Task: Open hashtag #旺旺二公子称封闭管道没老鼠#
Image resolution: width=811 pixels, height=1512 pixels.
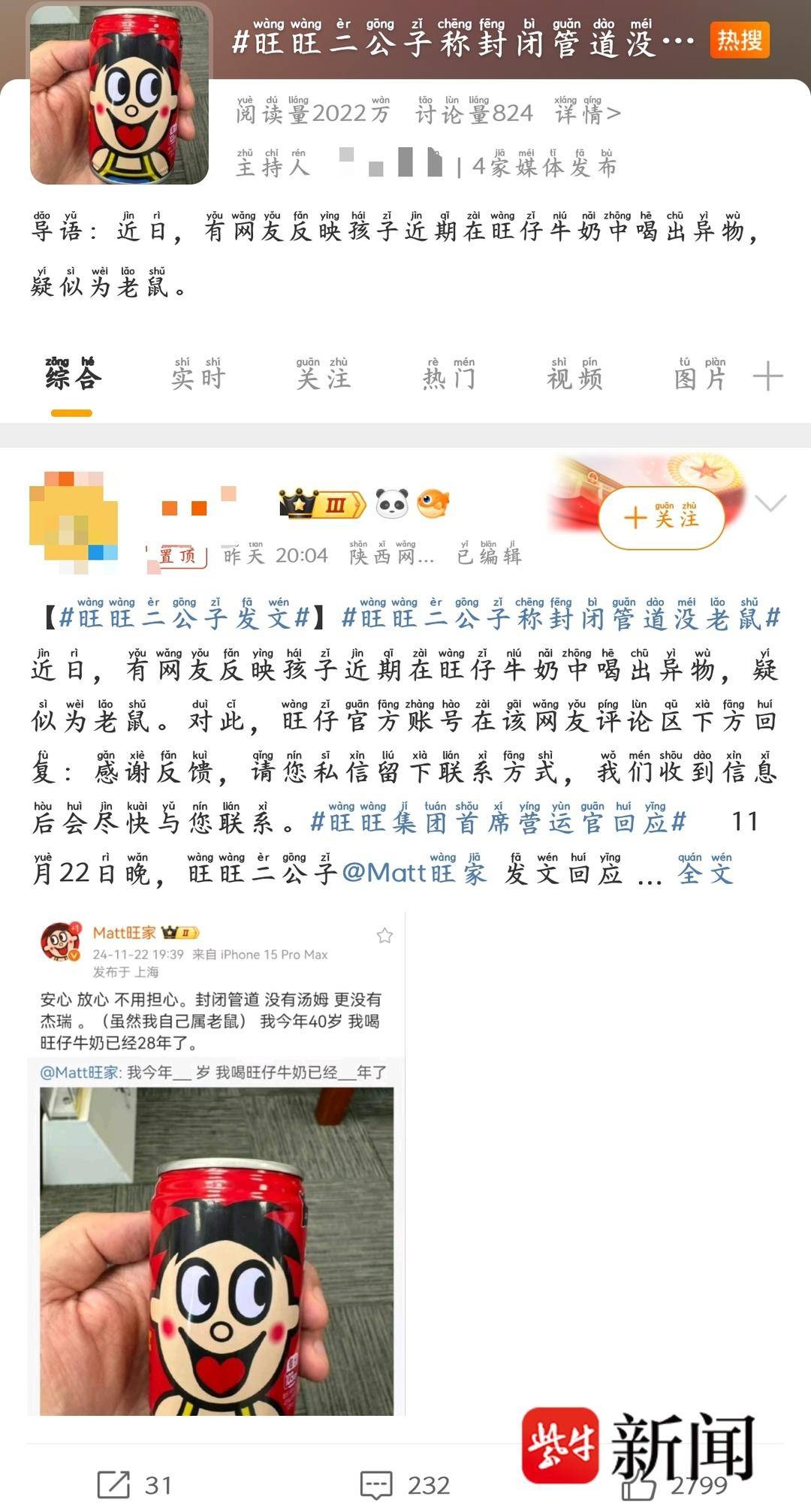Action: tap(561, 618)
